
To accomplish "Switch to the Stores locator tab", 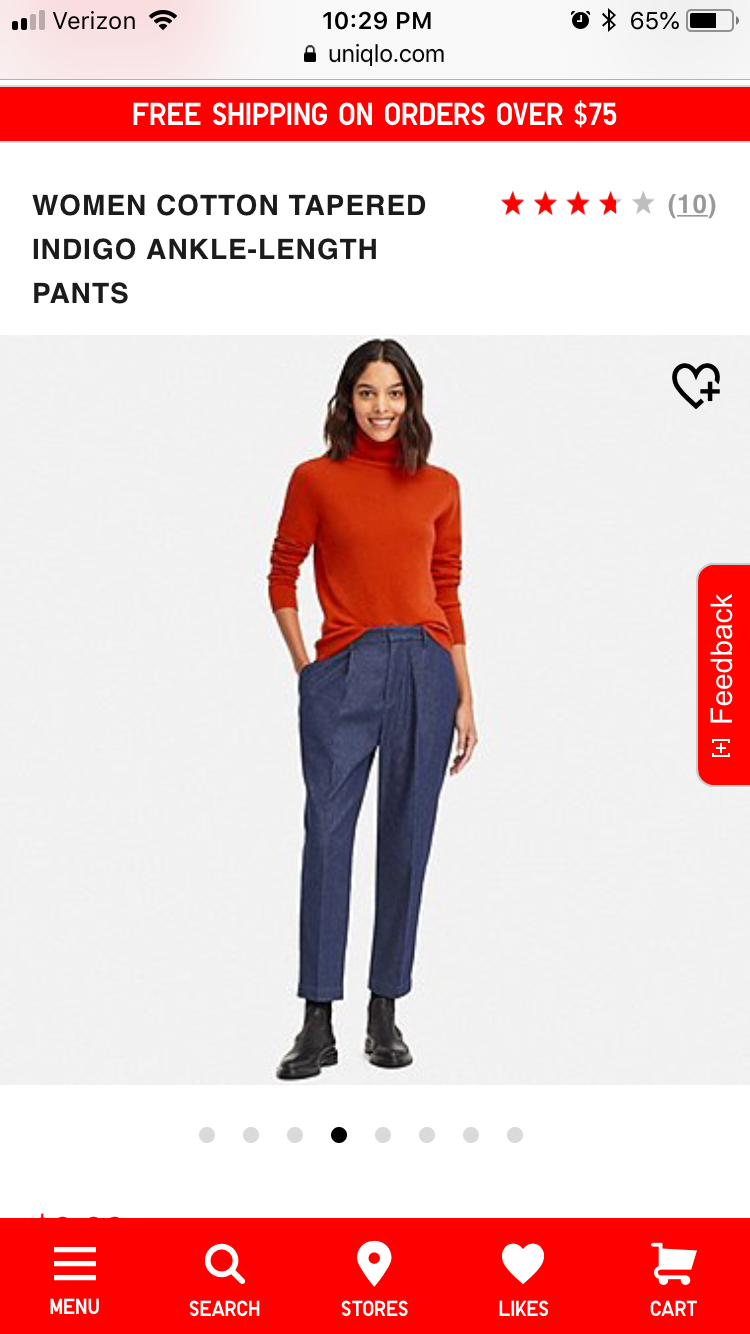I will coord(374,1279).
